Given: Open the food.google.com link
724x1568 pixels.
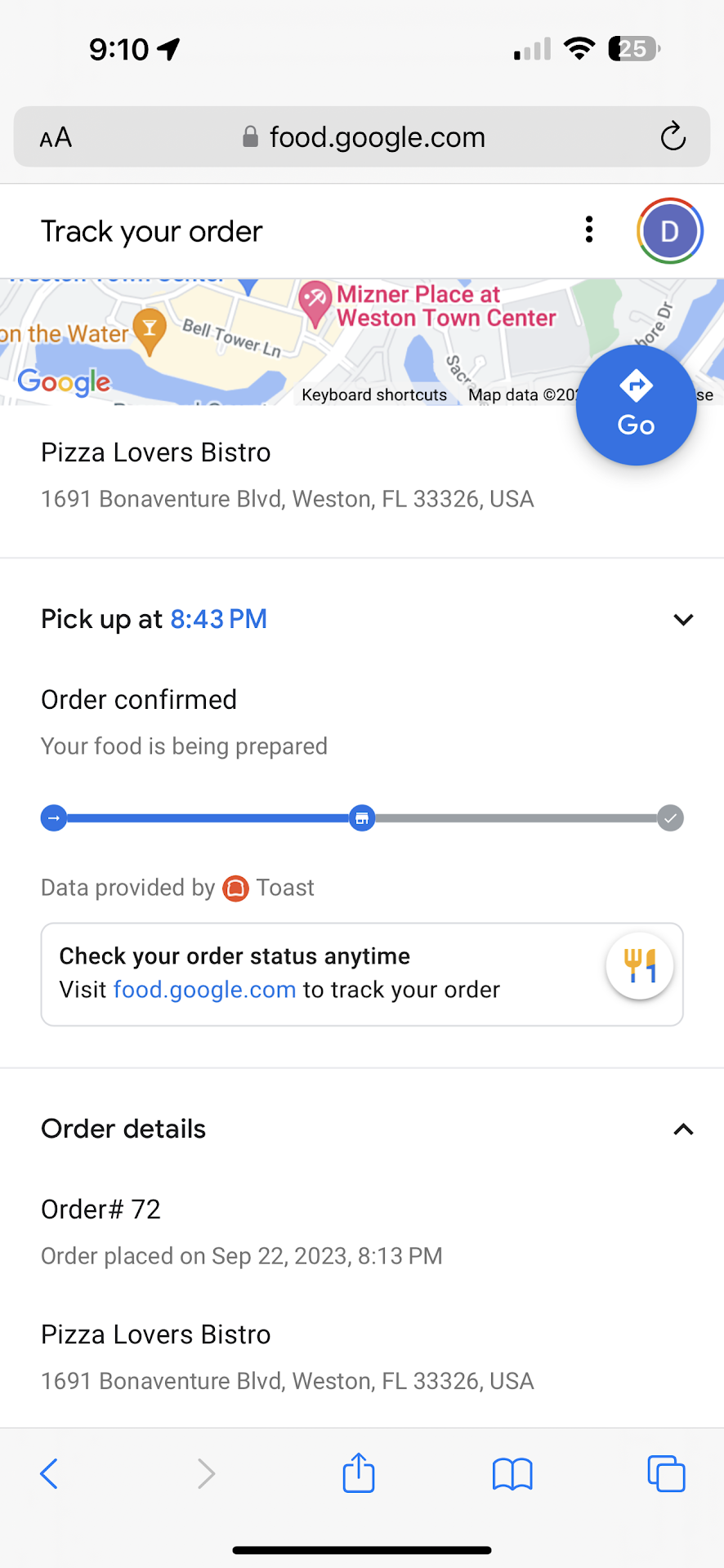Looking at the screenshot, I should click(204, 990).
